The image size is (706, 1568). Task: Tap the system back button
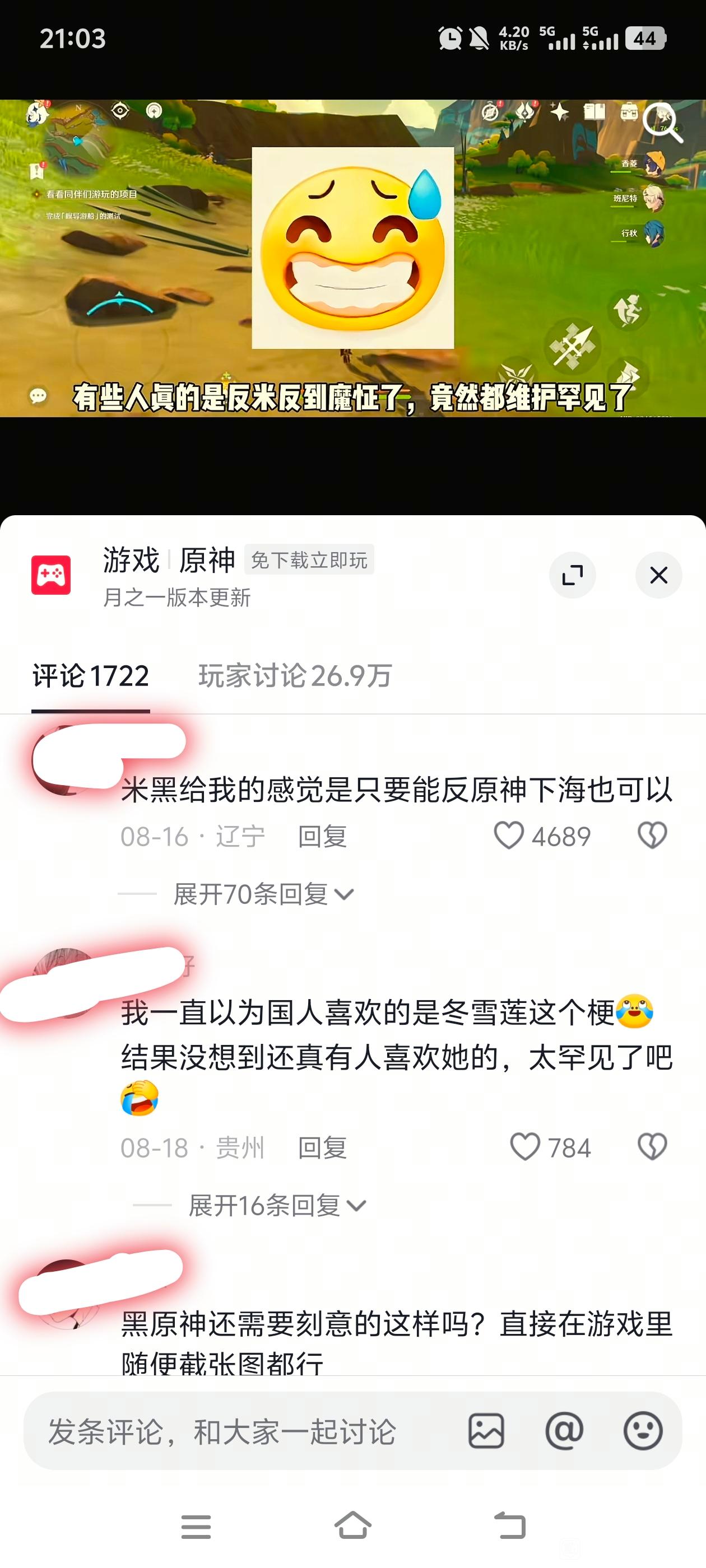(509, 1526)
